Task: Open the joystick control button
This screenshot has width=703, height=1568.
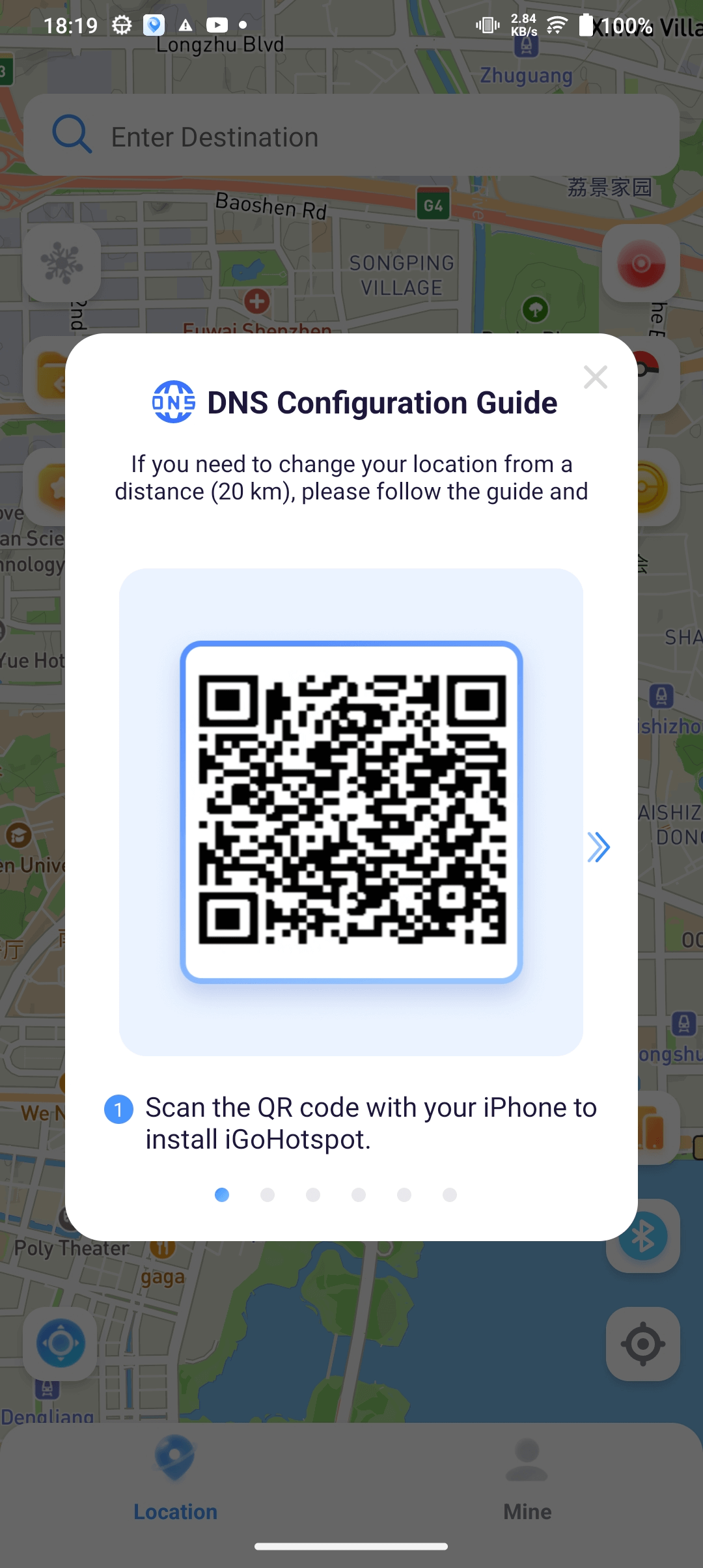Action: pos(61,1343)
